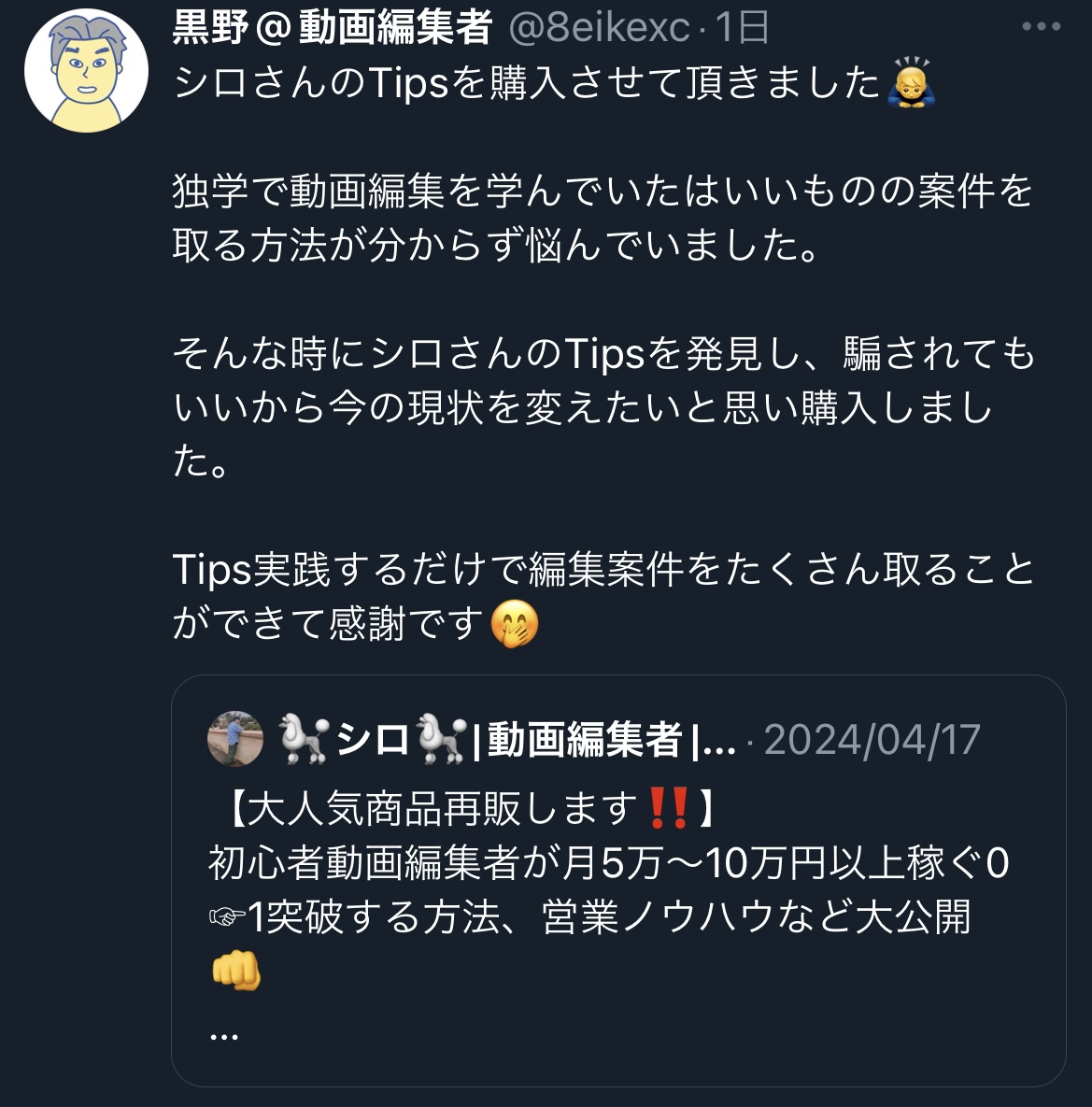Open the tweet's three-dot overflow menu
The width and height of the screenshot is (1092, 1107).
(x=1041, y=27)
